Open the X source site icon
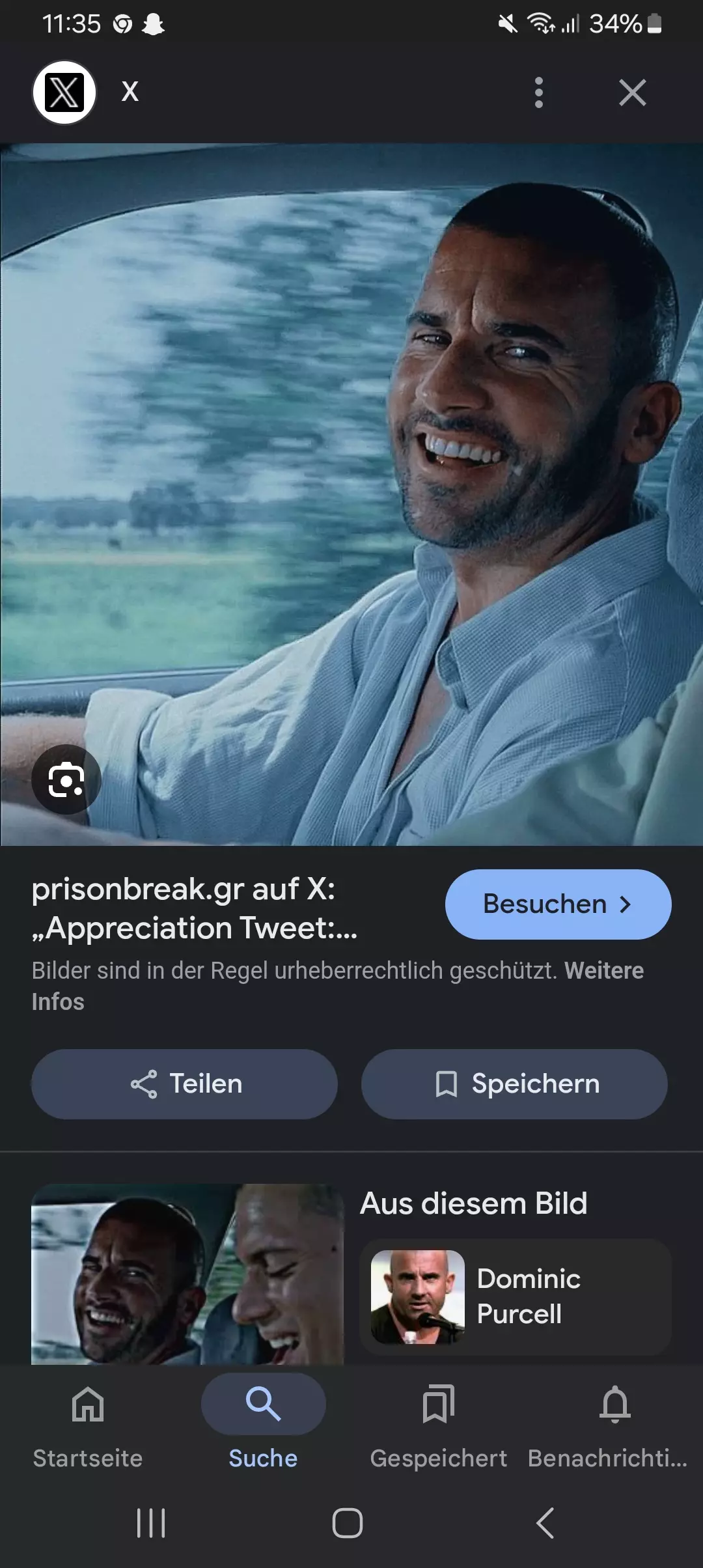This screenshot has width=703, height=1568. coord(64,92)
